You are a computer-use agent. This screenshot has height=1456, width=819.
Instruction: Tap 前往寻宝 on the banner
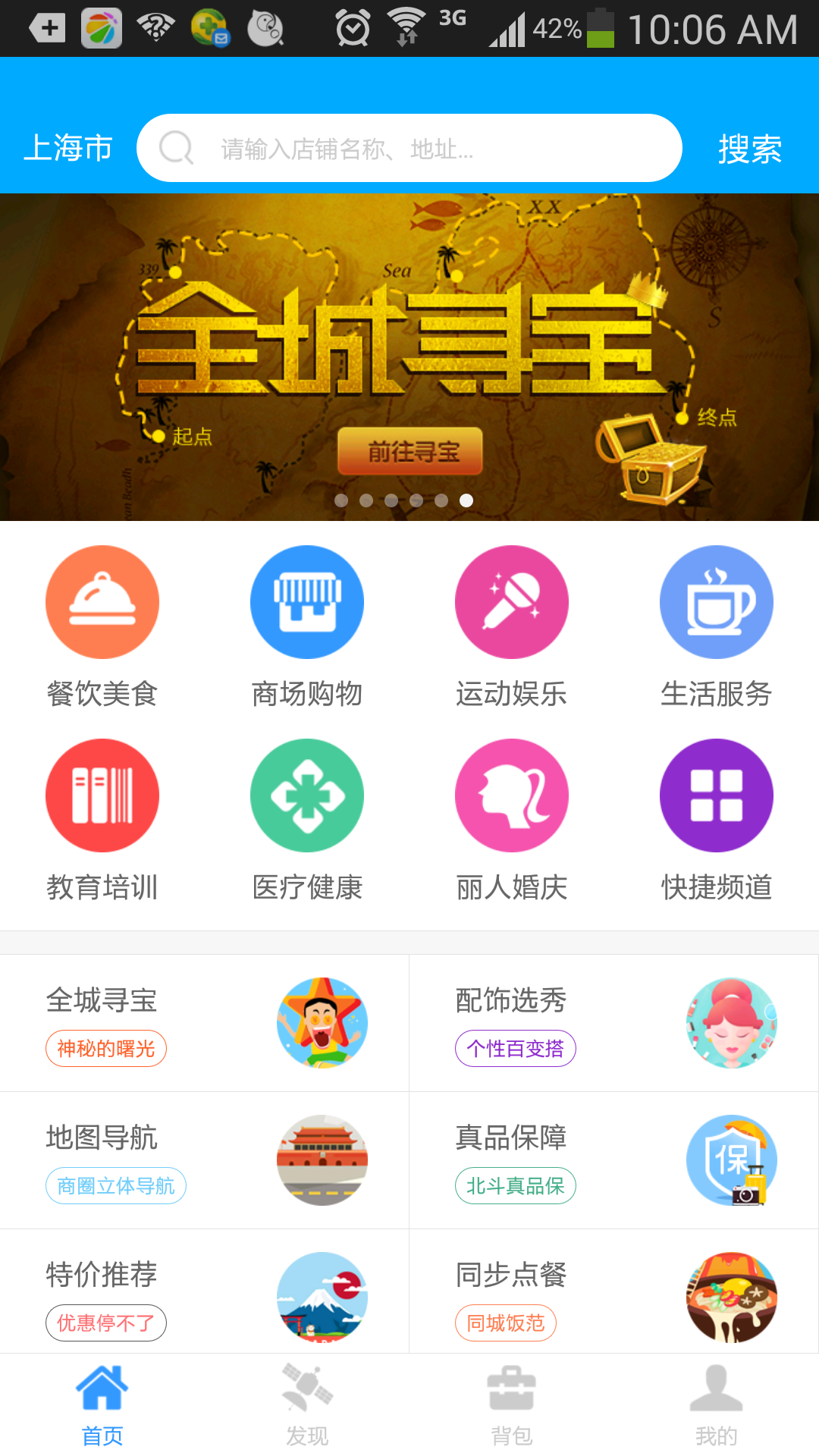coord(410,452)
